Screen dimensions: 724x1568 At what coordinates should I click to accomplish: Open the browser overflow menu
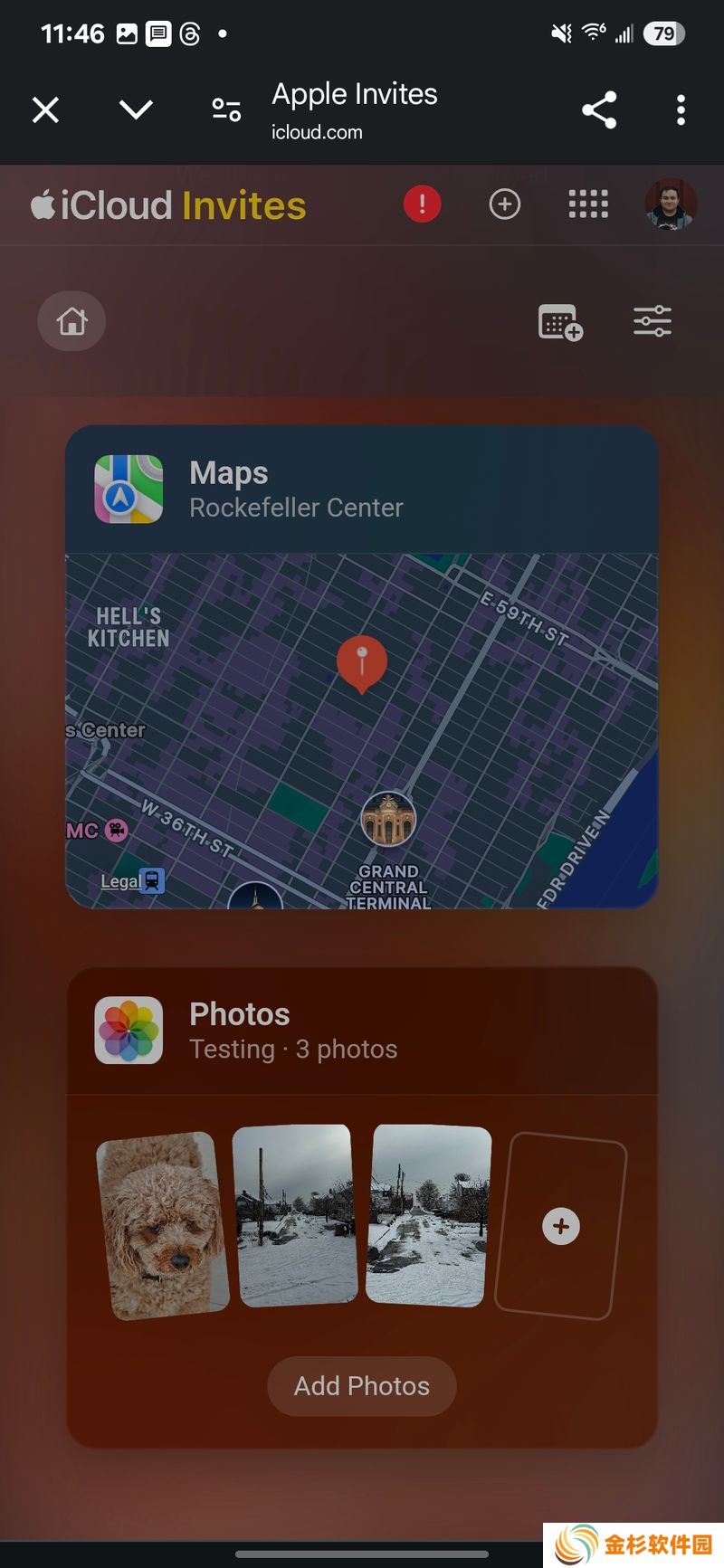[681, 110]
